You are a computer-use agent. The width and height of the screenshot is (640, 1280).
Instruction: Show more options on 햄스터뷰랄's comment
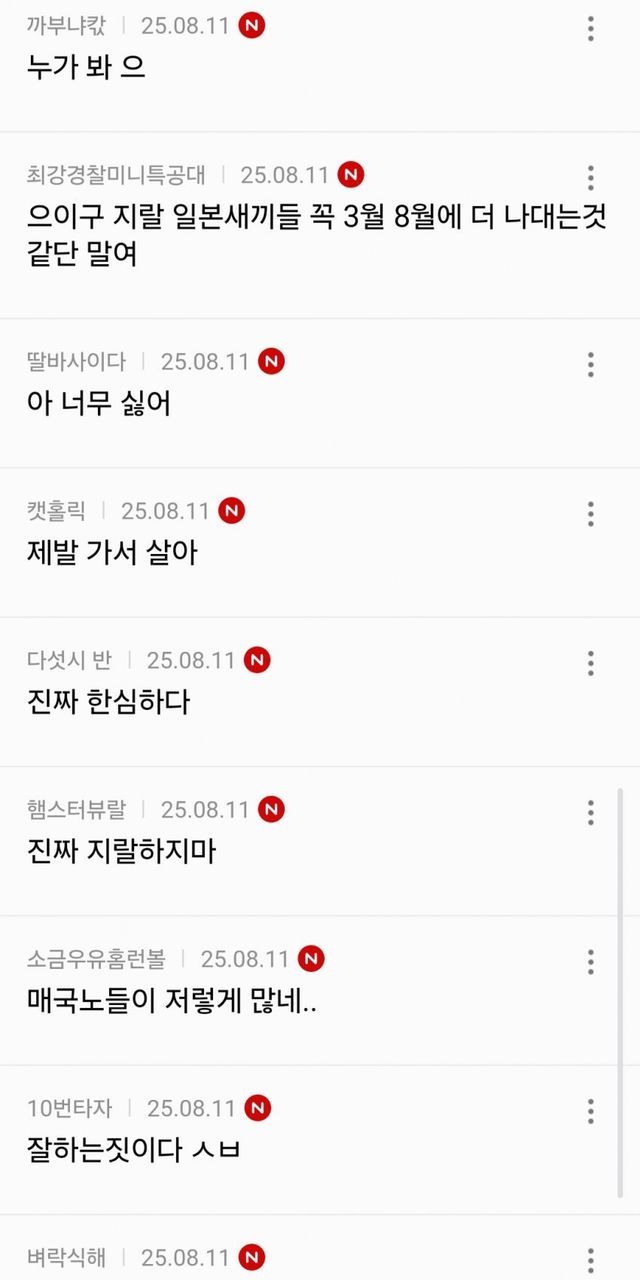(591, 812)
